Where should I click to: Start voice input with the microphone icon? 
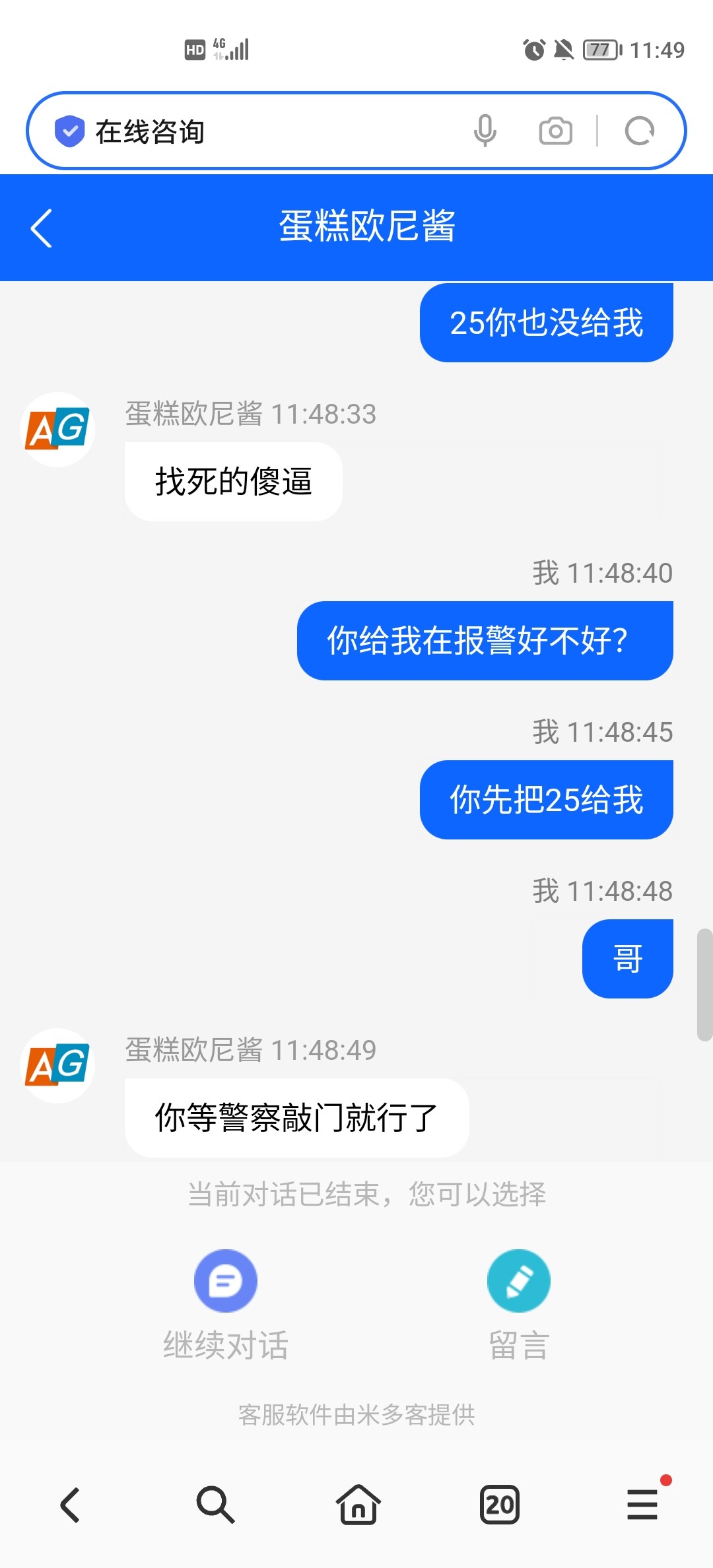coord(485,131)
